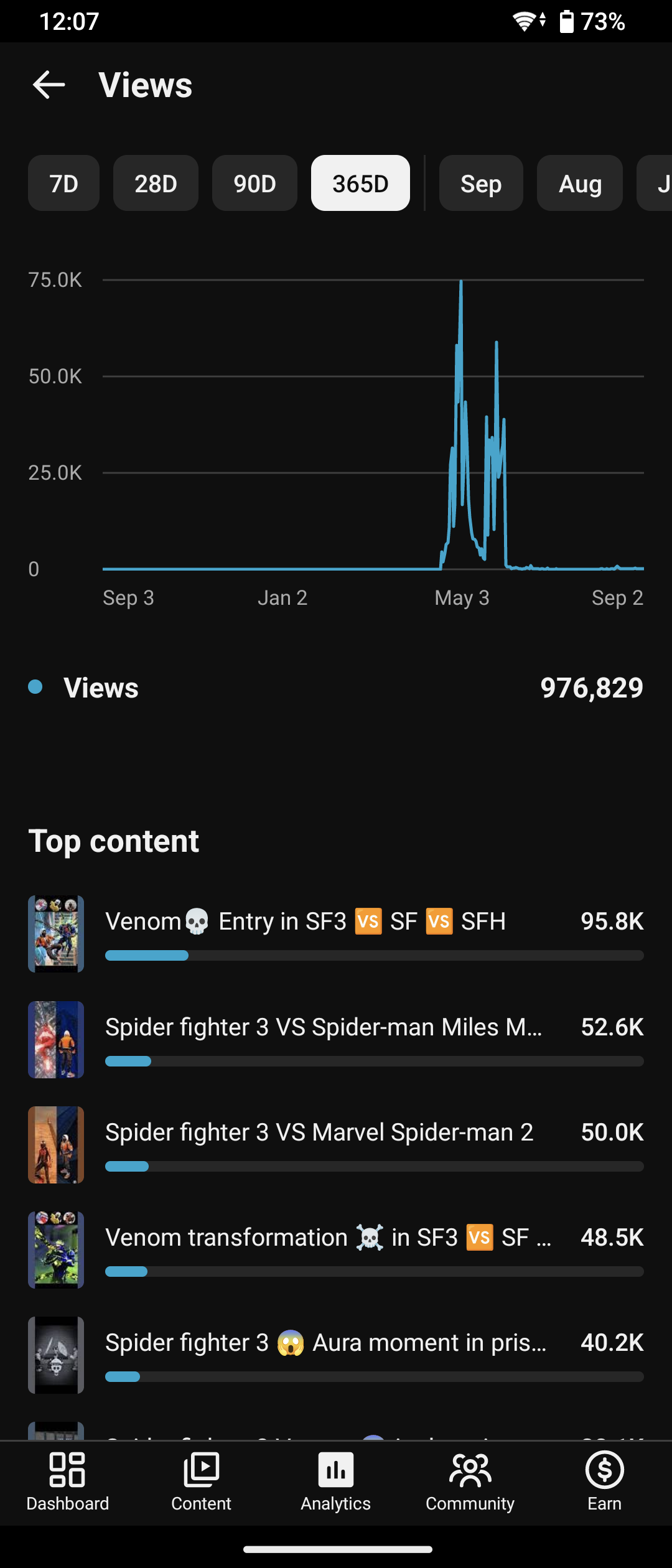Select the 7D time range chip
Screen dimensions: 672x1568
63,183
